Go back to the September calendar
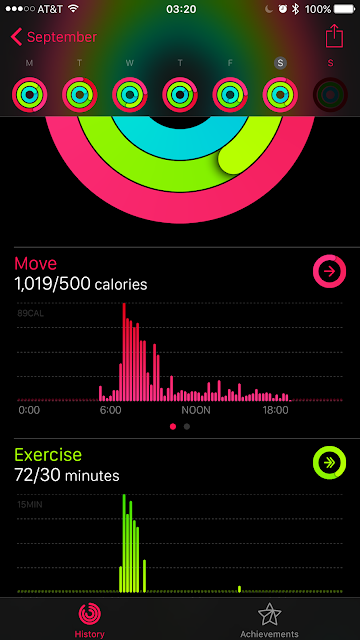360x640 pixels. click(54, 37)
